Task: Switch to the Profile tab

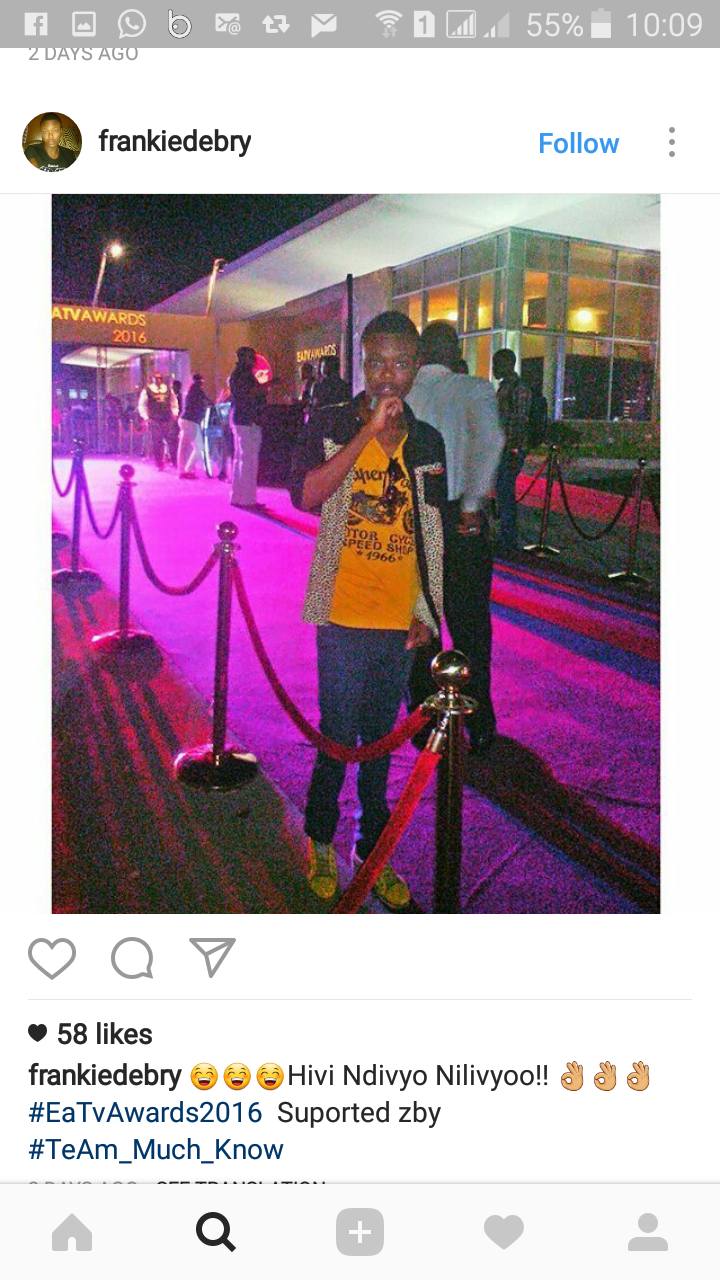Action: pyautogui.click(x=648, y=1232)
